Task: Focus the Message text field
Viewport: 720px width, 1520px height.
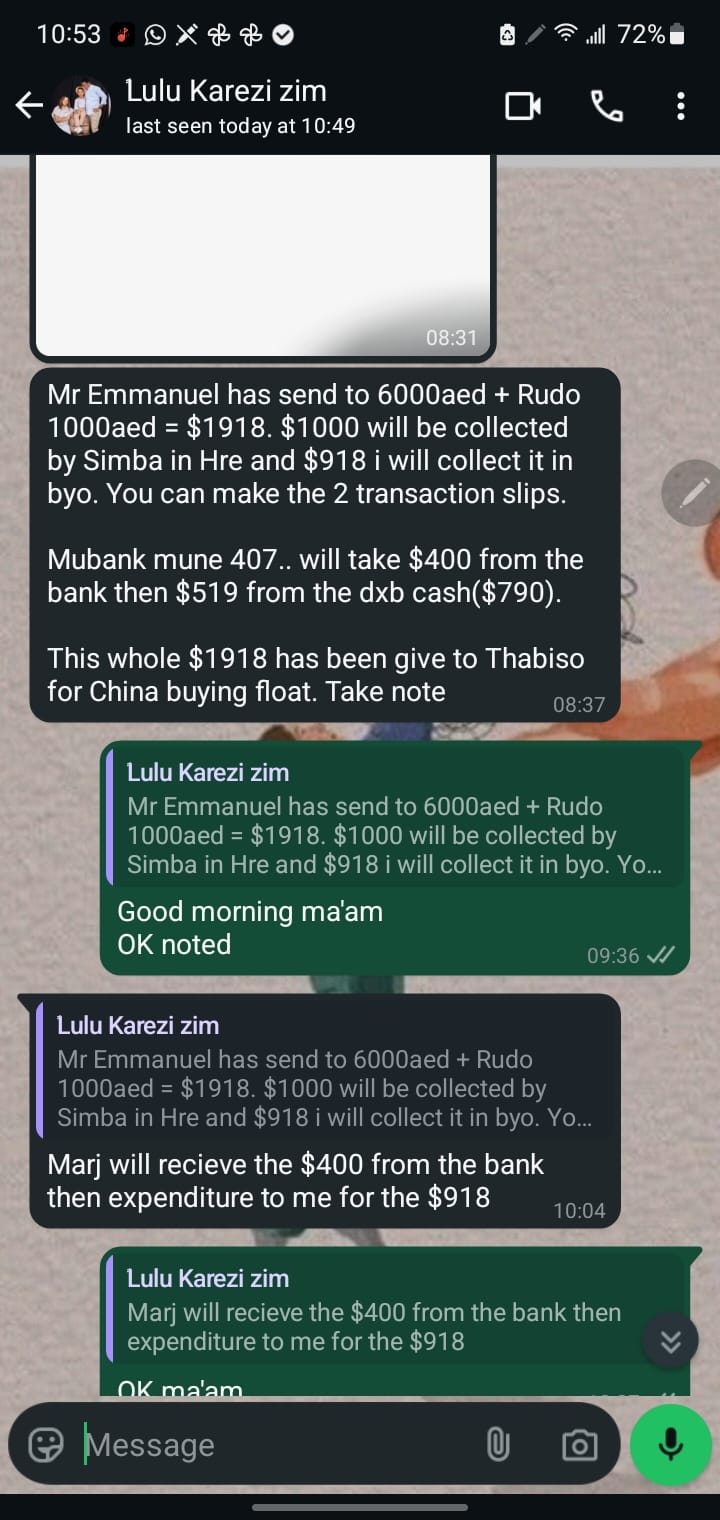Action: 275,1444
